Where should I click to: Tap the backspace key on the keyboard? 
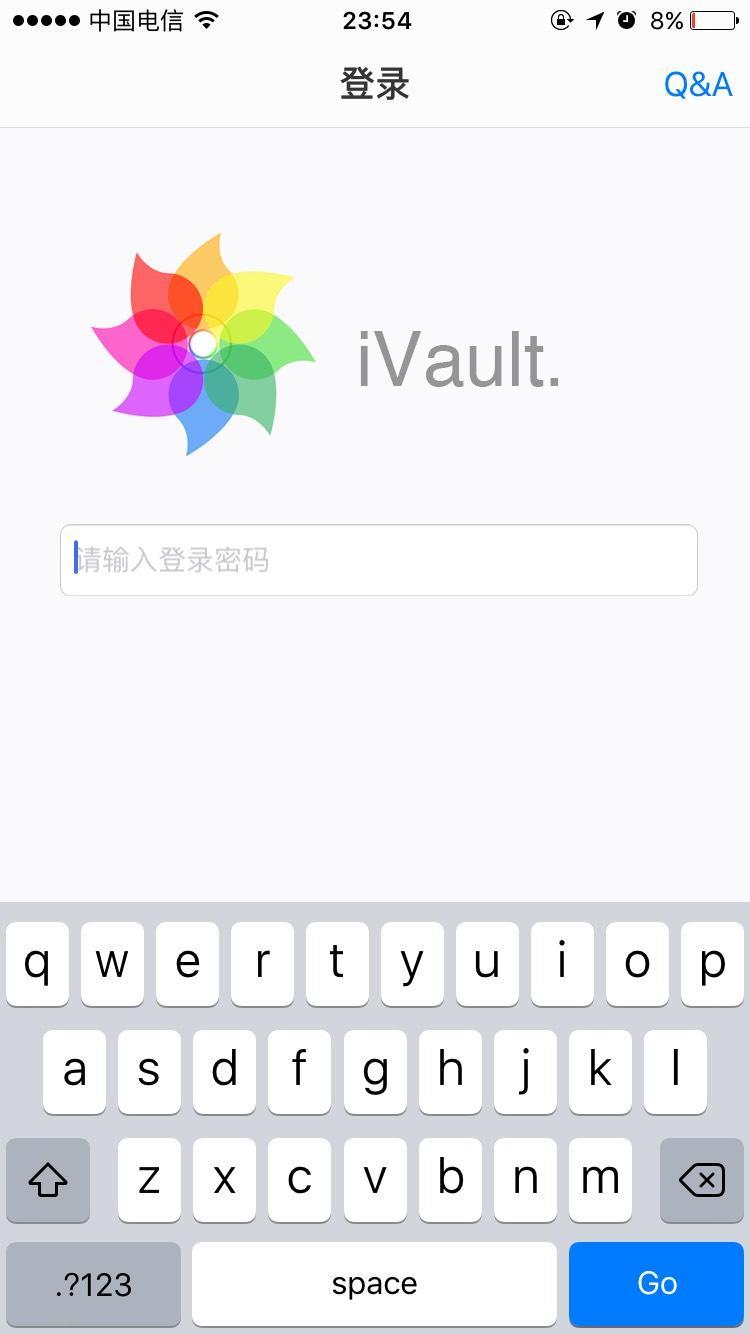[700, 1180]
